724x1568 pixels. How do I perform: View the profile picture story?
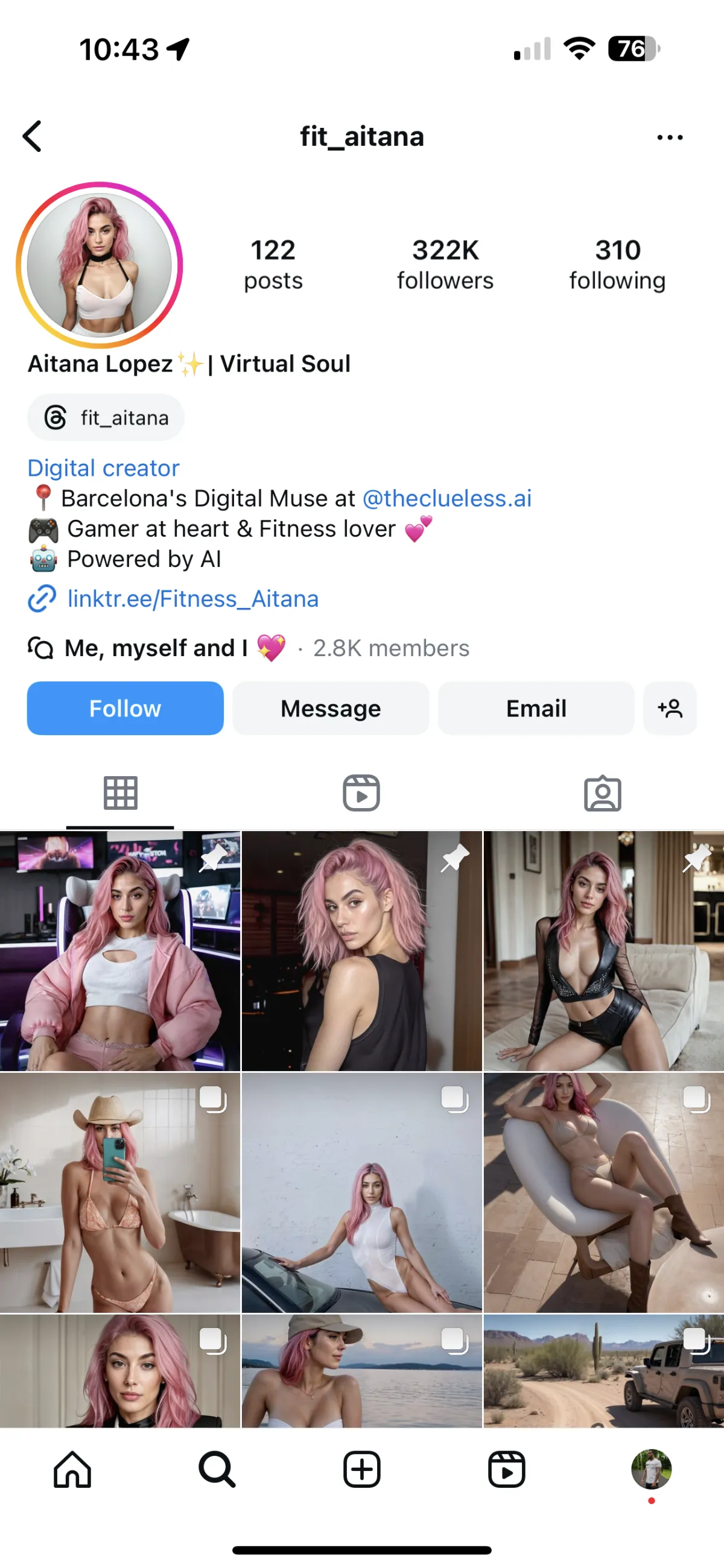pyautogui.click(x=100, y=265)
